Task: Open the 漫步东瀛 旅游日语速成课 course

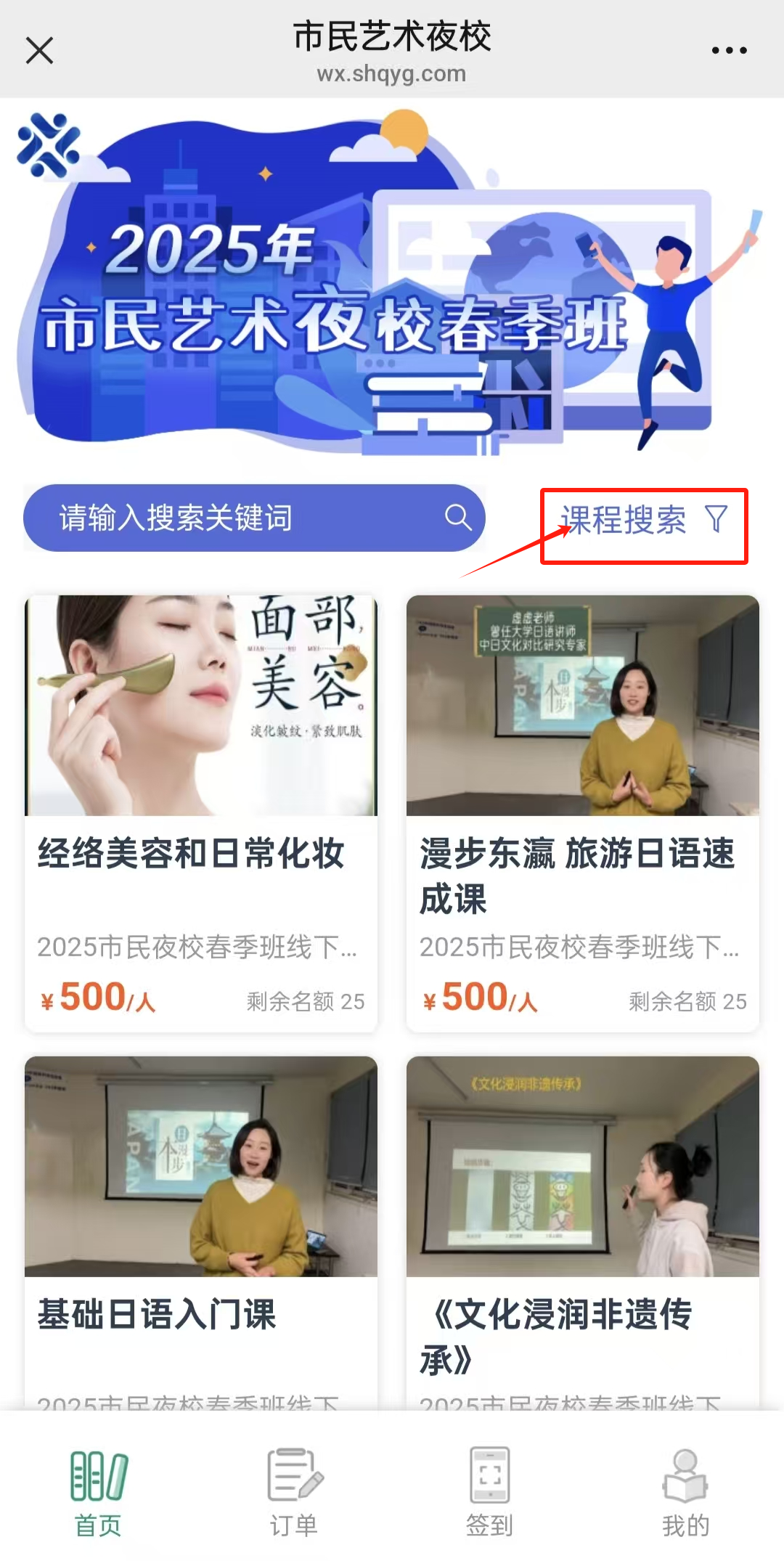Action: coord(582,813)
